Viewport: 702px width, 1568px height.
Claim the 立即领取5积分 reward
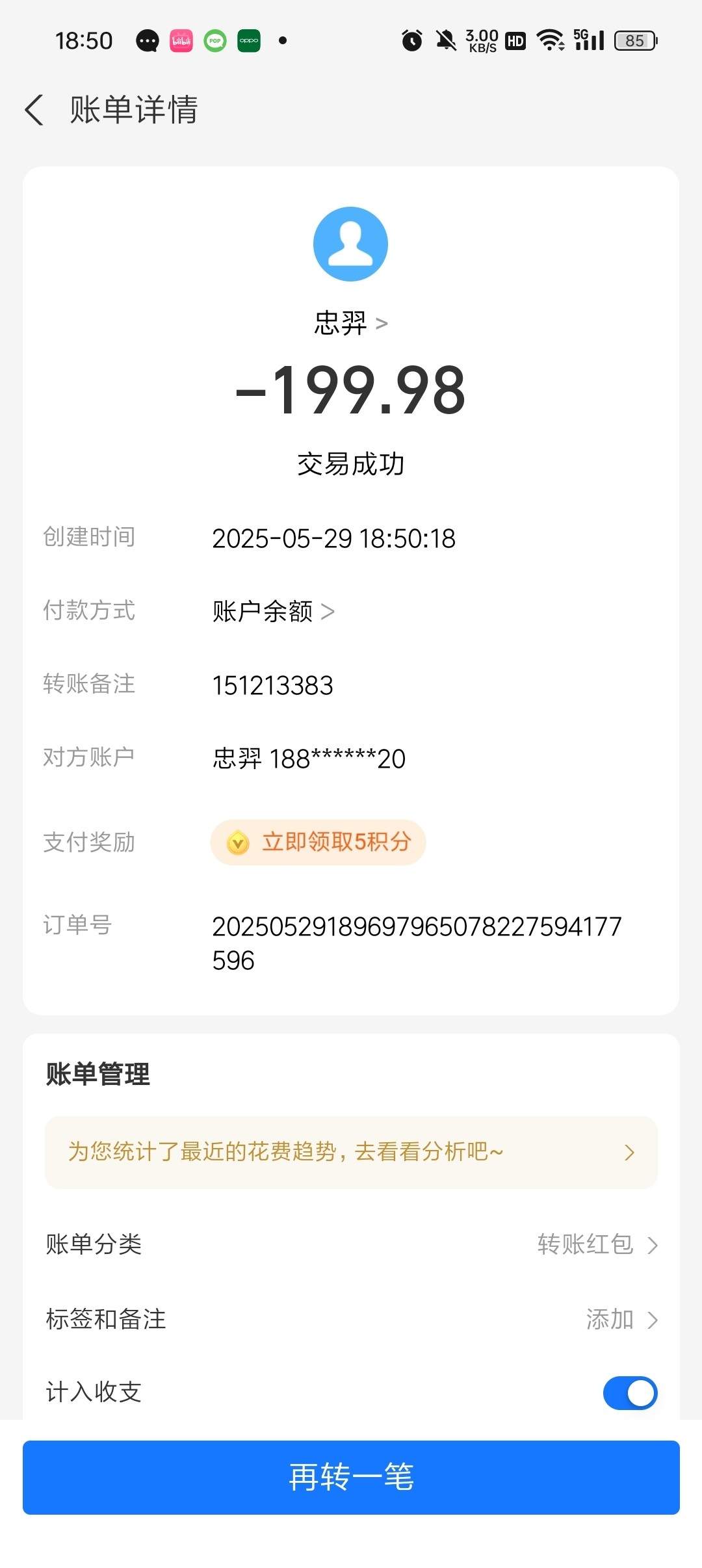(x=318, y=843)
